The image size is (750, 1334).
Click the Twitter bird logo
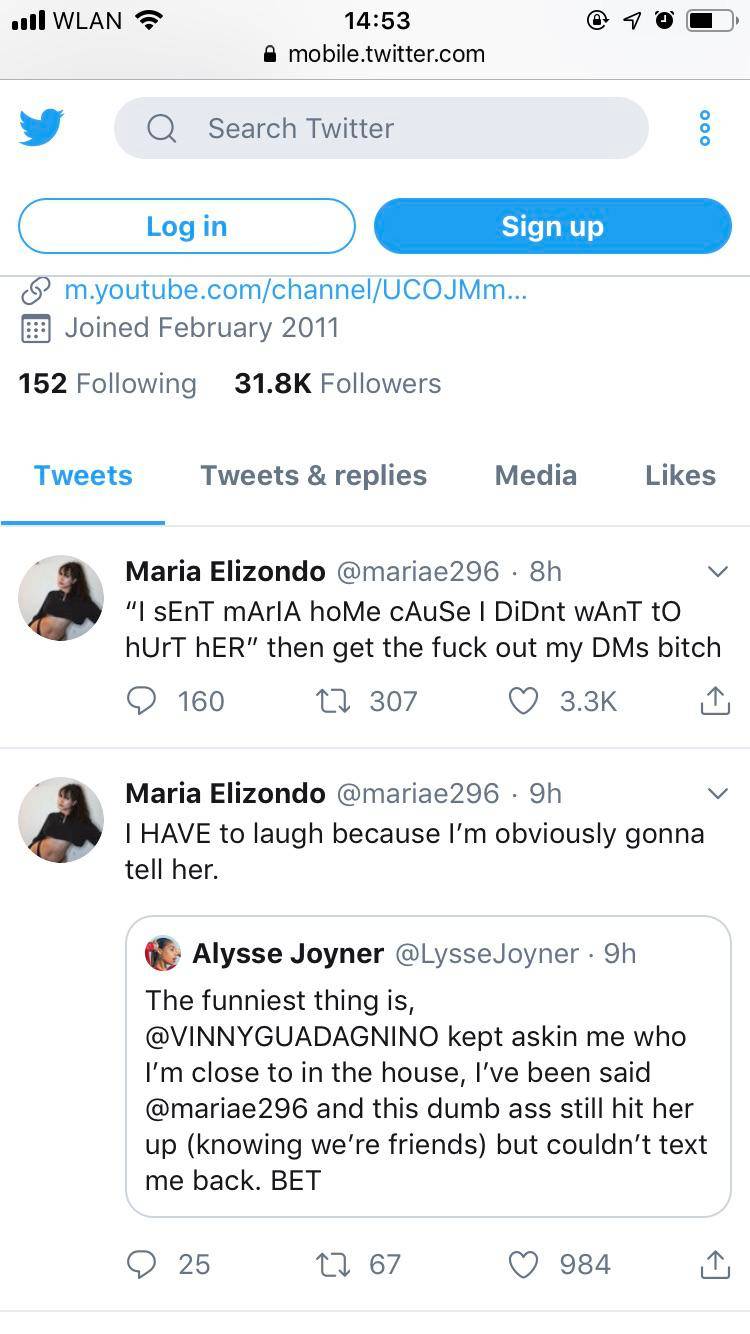tap(40, 127)
